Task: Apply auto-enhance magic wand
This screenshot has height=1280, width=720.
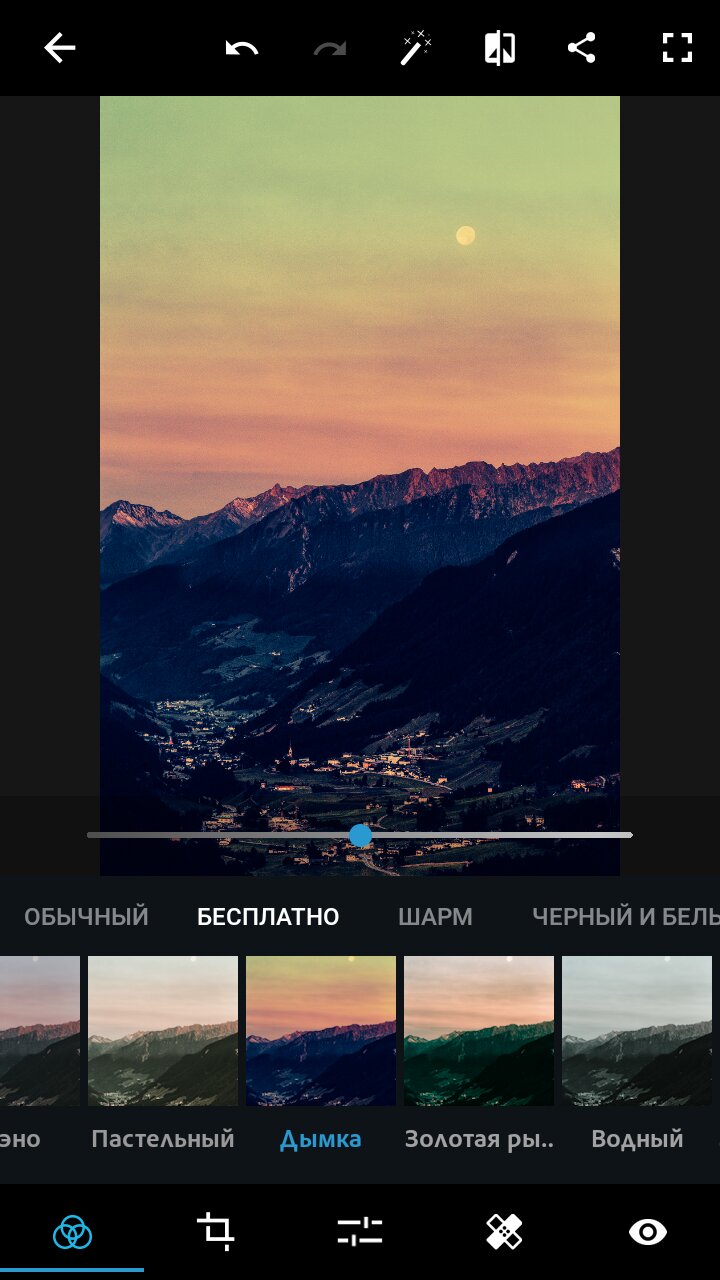Action: click(415, 48)
